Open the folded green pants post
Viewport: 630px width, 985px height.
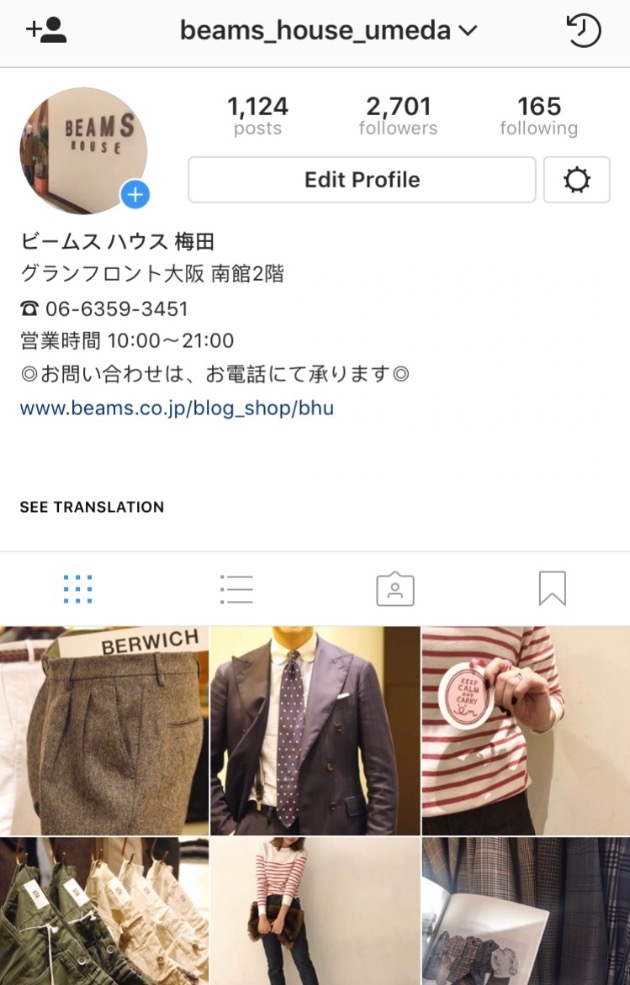click(x=104, y=912)
